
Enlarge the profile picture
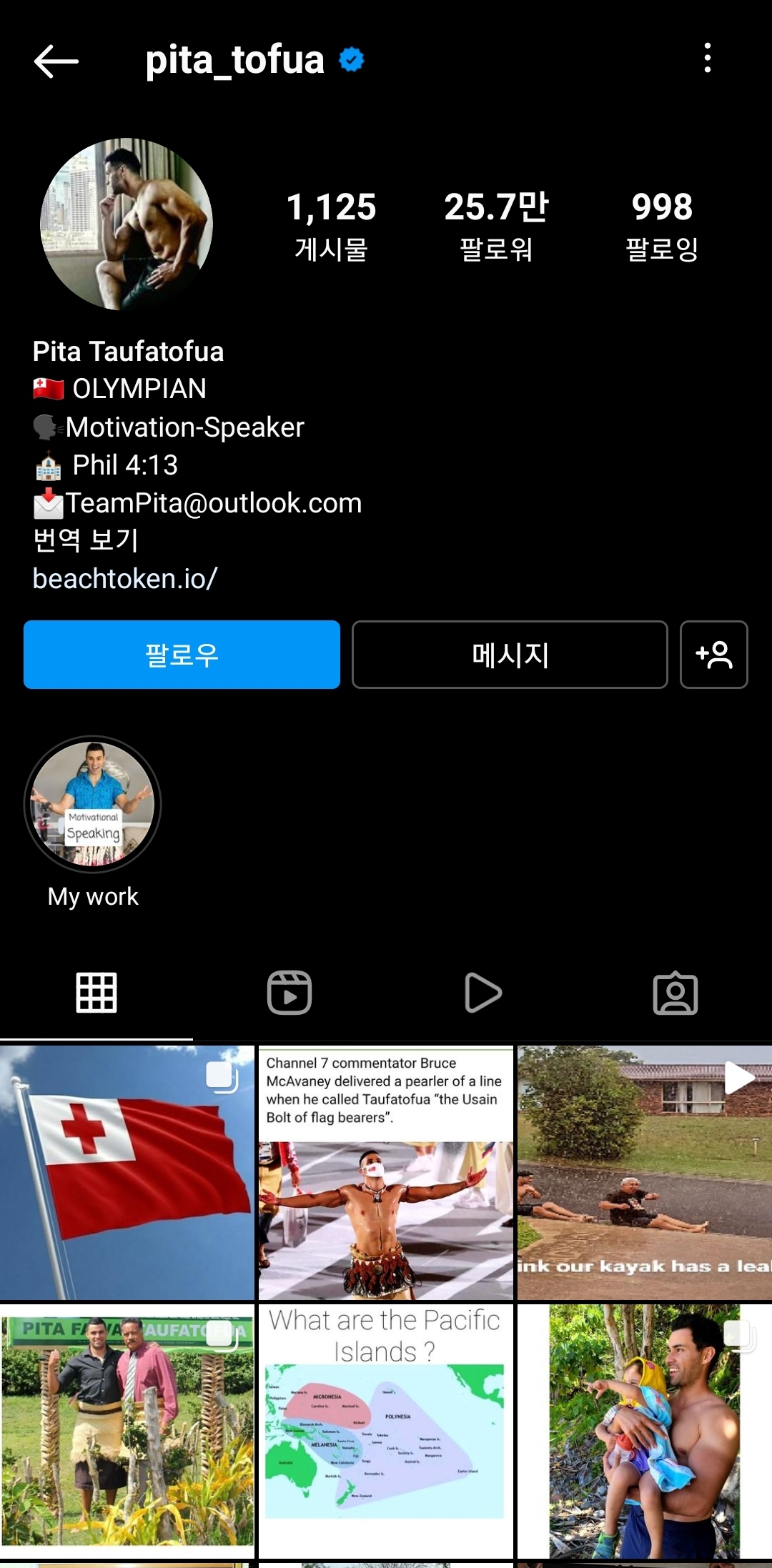[127, 224]
